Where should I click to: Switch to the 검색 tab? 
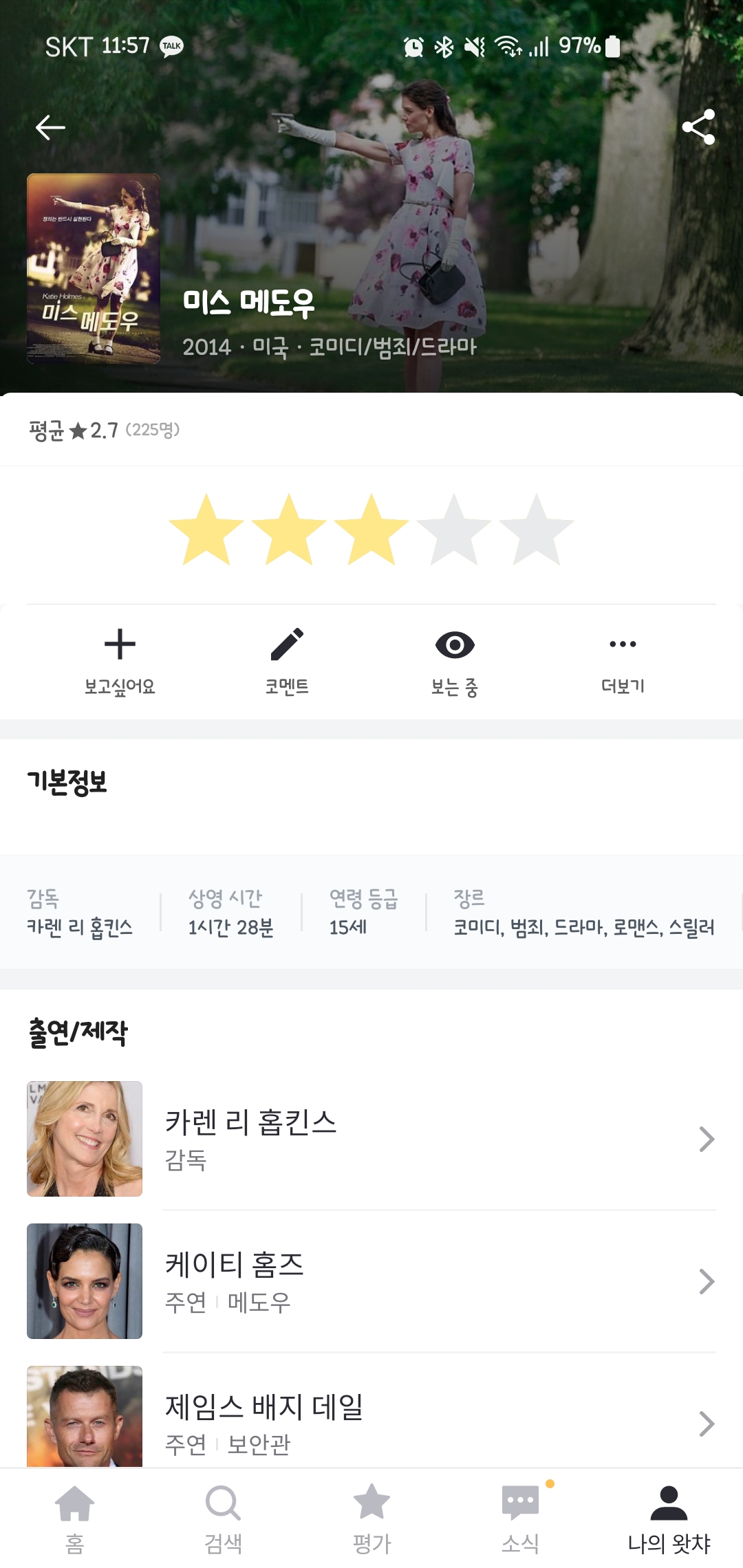223,1518
